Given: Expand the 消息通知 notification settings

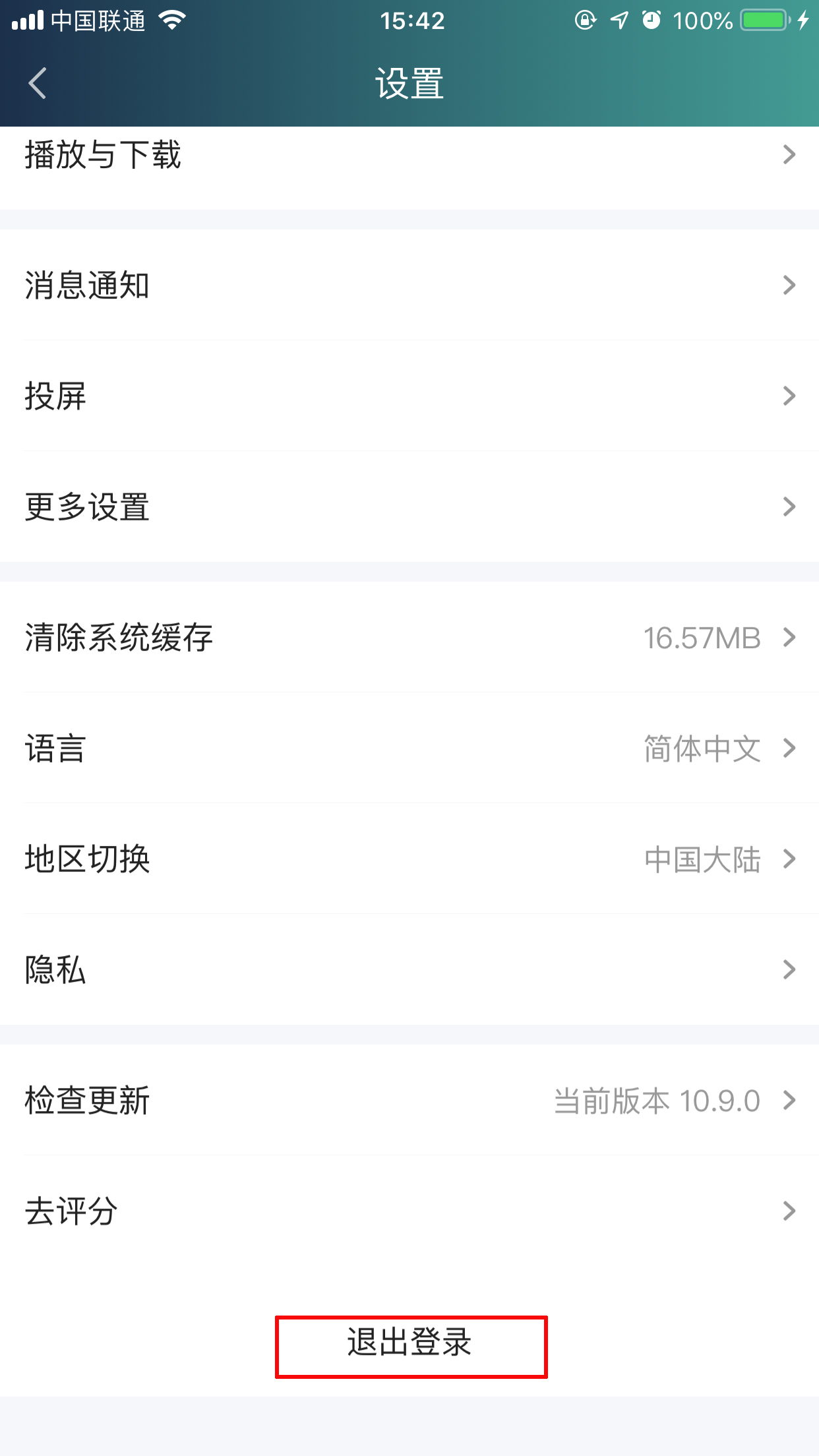Looking at the screenshot, I should tap(409, 285).
